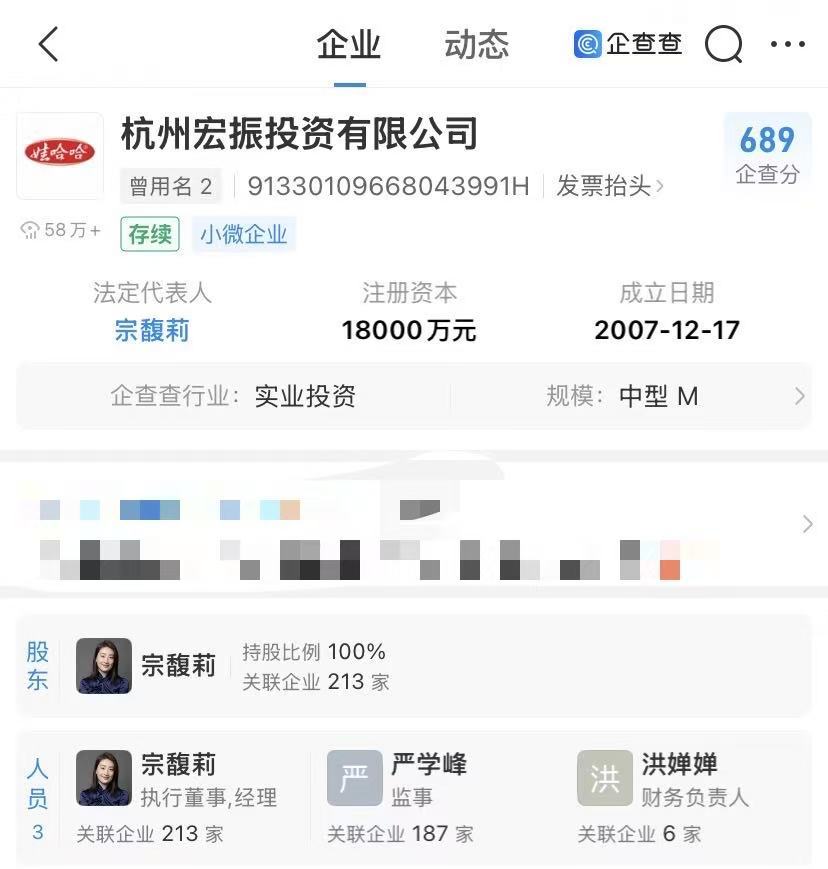
Task: Go back using the top-left arrow
Action: (48, 44)
